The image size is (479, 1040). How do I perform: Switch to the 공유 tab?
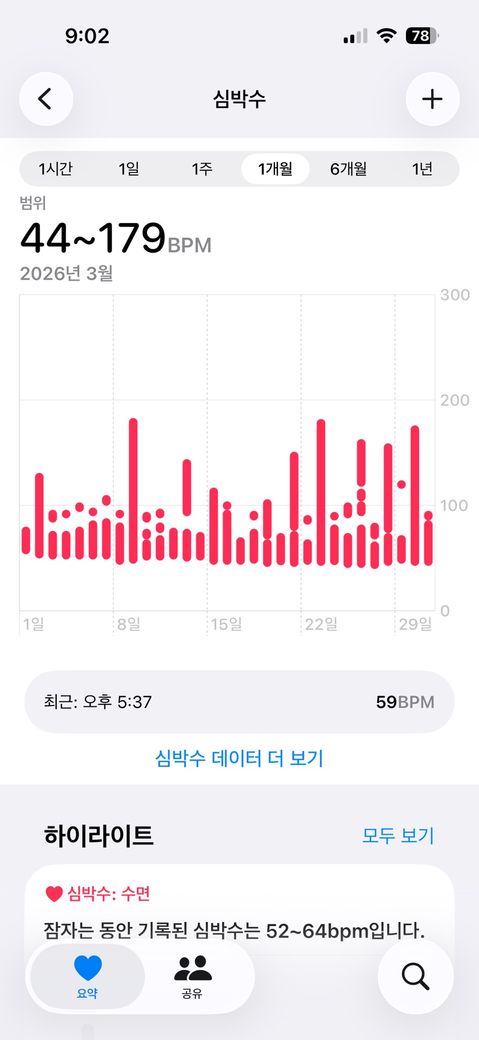[x=192, y=976]
